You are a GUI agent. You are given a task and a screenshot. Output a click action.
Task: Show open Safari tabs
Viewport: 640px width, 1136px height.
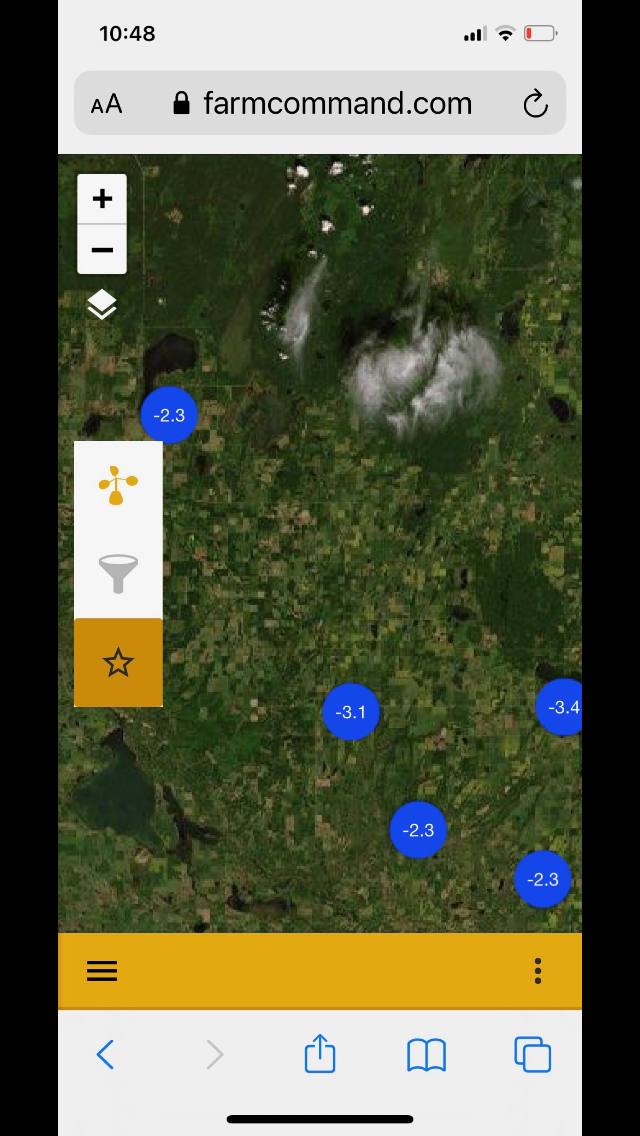coord(532,1054)
